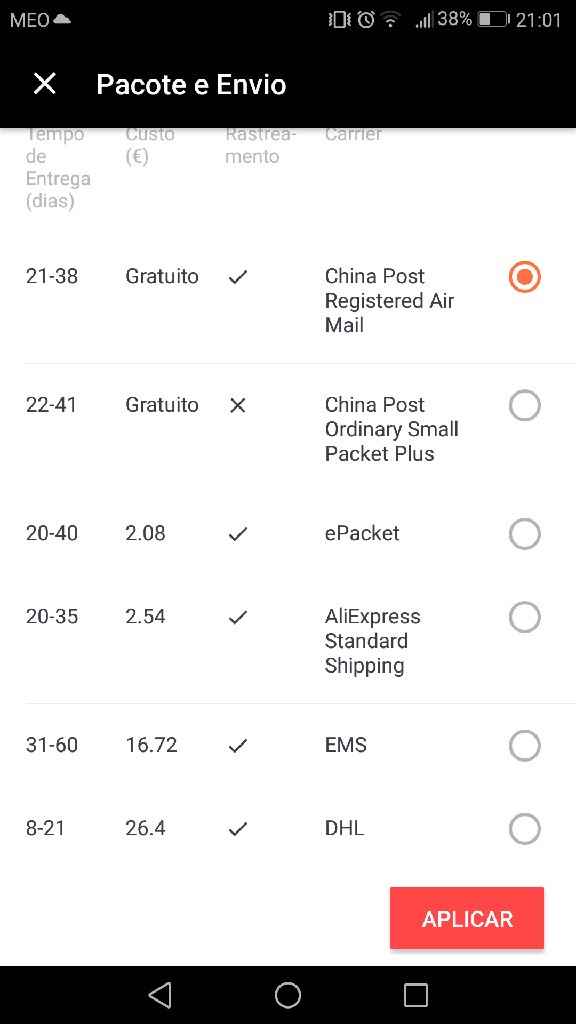The image size is (576, 1024).
Task: Select DHL as shipping carrier
Action: [x=524, y=829]
